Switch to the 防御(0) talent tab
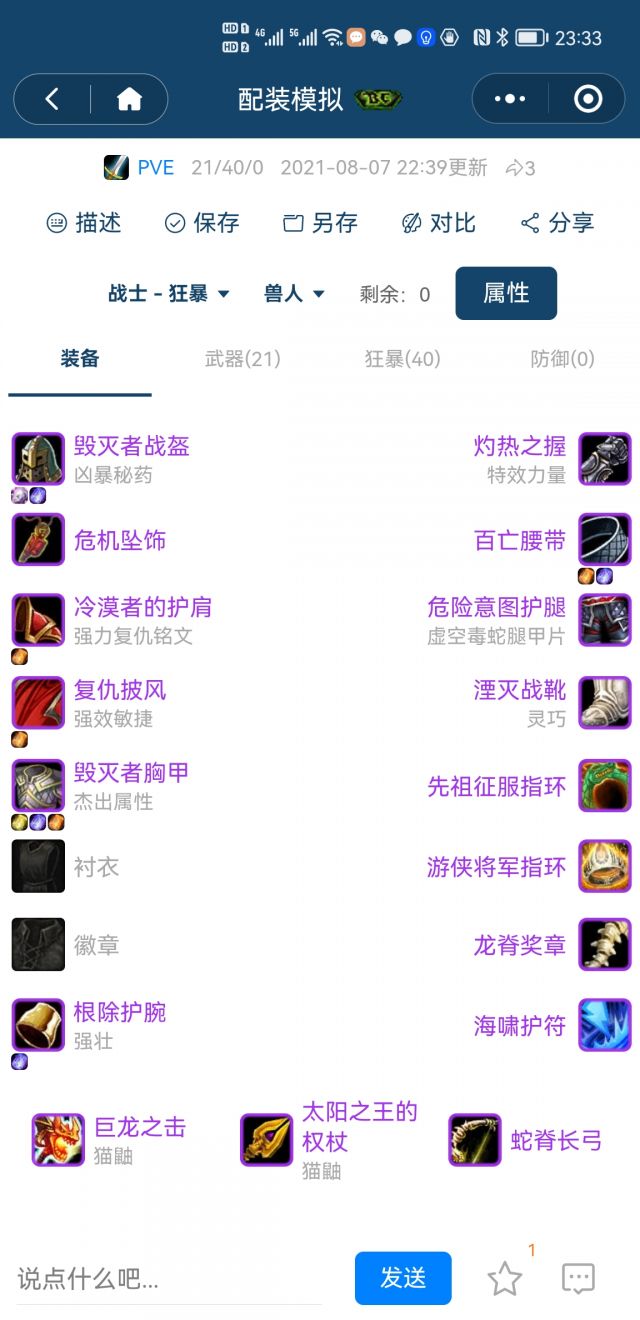 (562, 359)
